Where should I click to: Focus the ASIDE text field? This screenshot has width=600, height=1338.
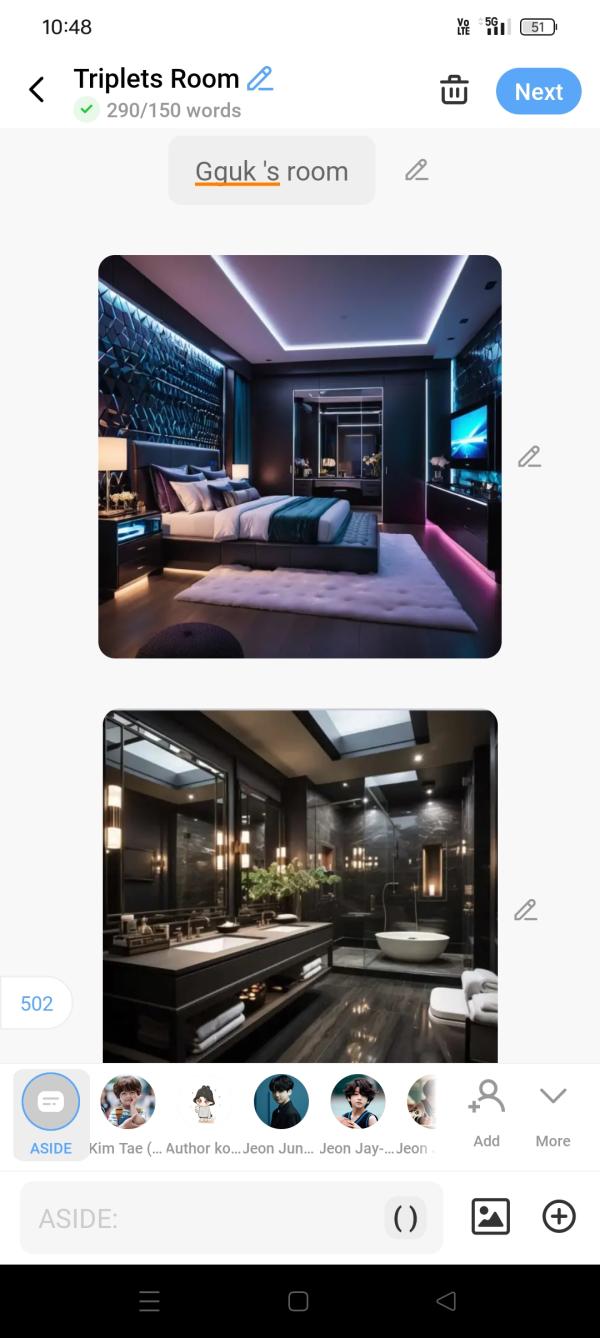(x=200, y=1218)
